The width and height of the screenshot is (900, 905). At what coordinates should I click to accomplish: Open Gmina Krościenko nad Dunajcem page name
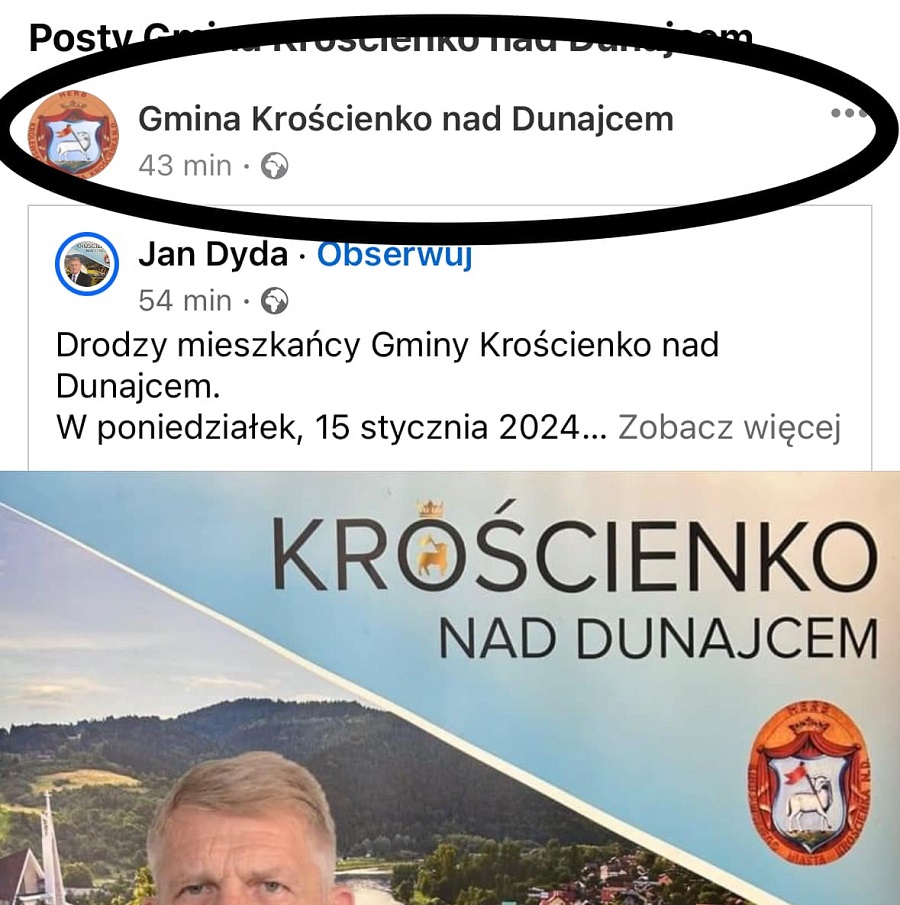pos(405,119)
